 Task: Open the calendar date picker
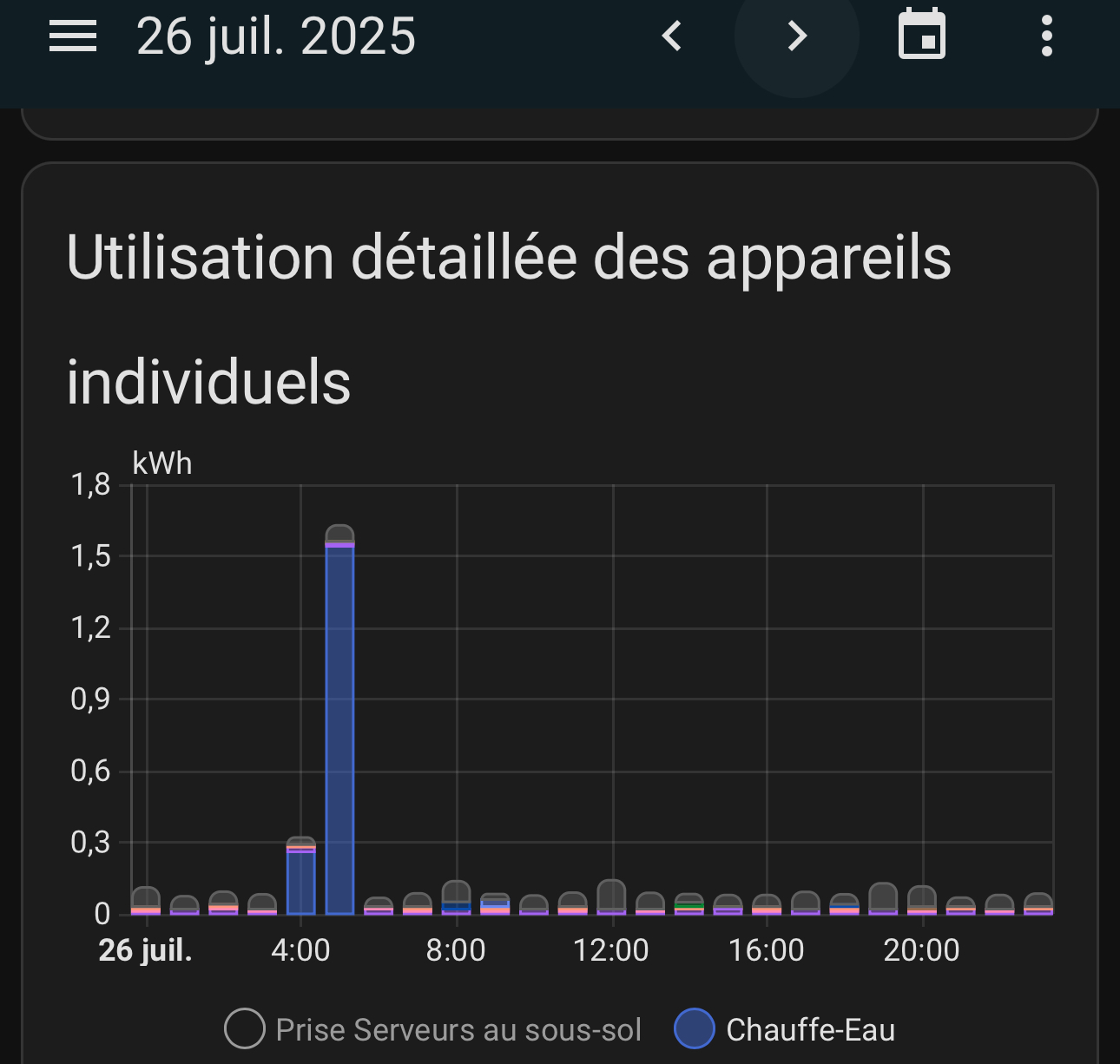coord(921,35)
